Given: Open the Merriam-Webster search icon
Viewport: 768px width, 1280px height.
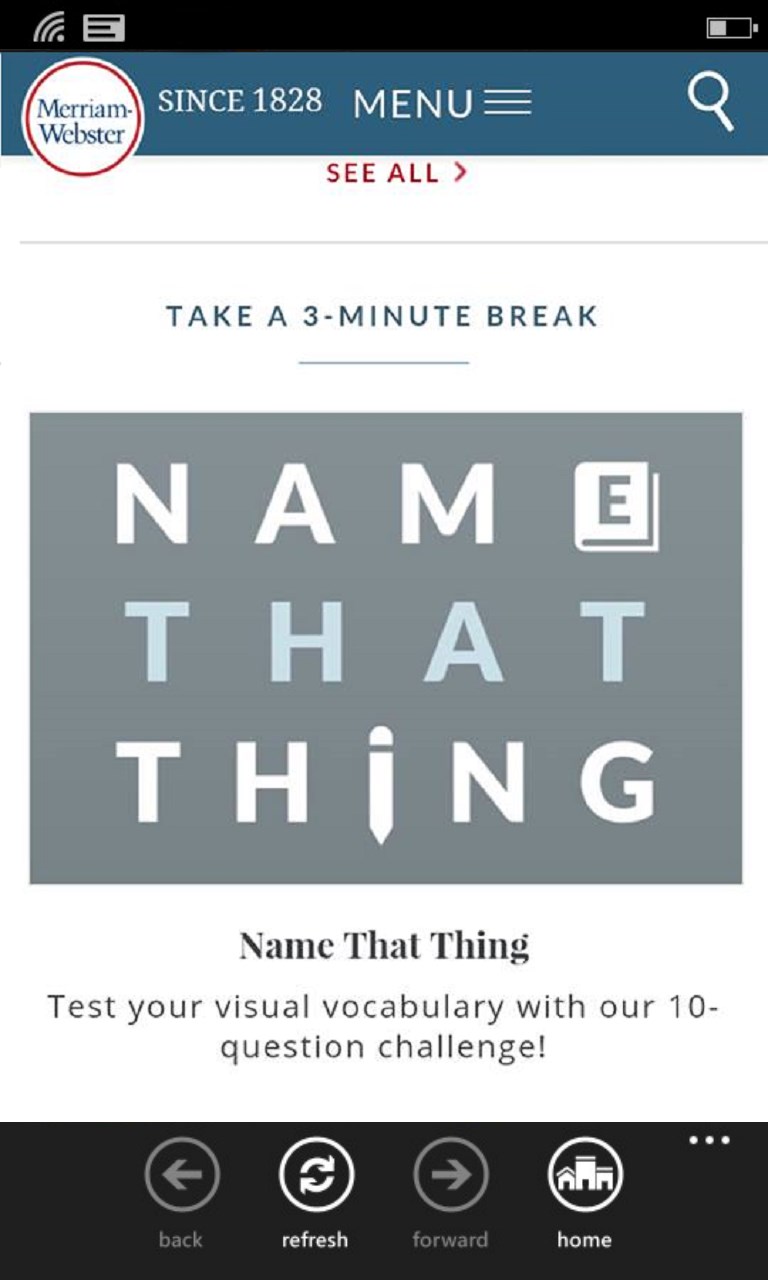Looking at the screenshot, I should pyautogui.click(x=711, y=103).
